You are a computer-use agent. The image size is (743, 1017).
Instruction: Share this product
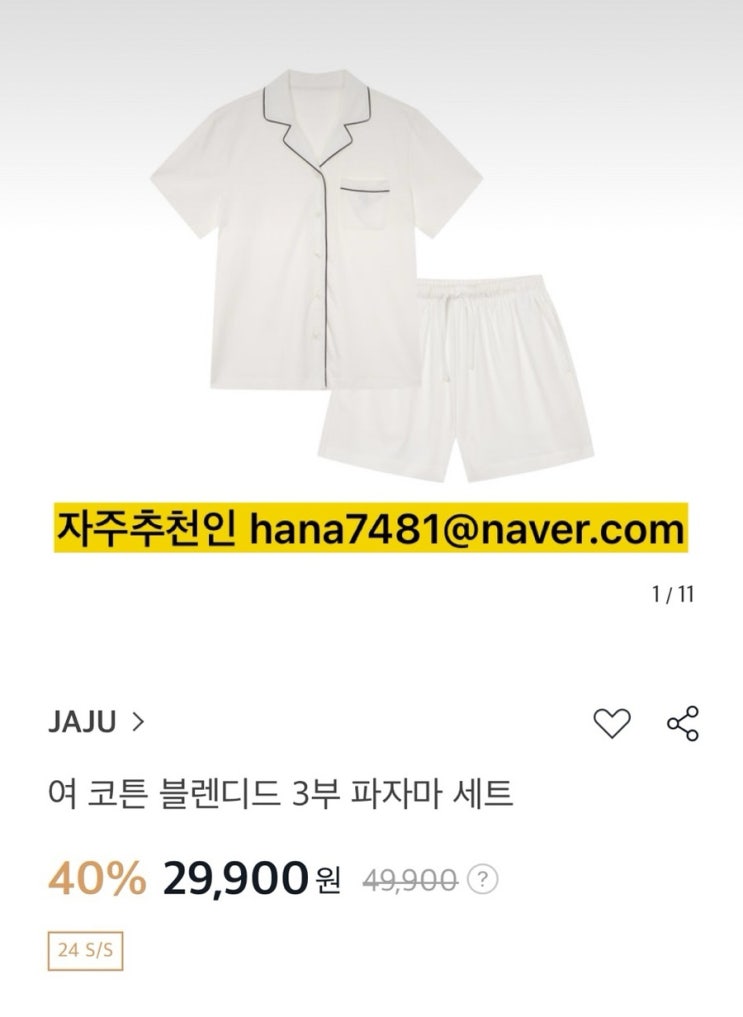(x=682, y=722)
